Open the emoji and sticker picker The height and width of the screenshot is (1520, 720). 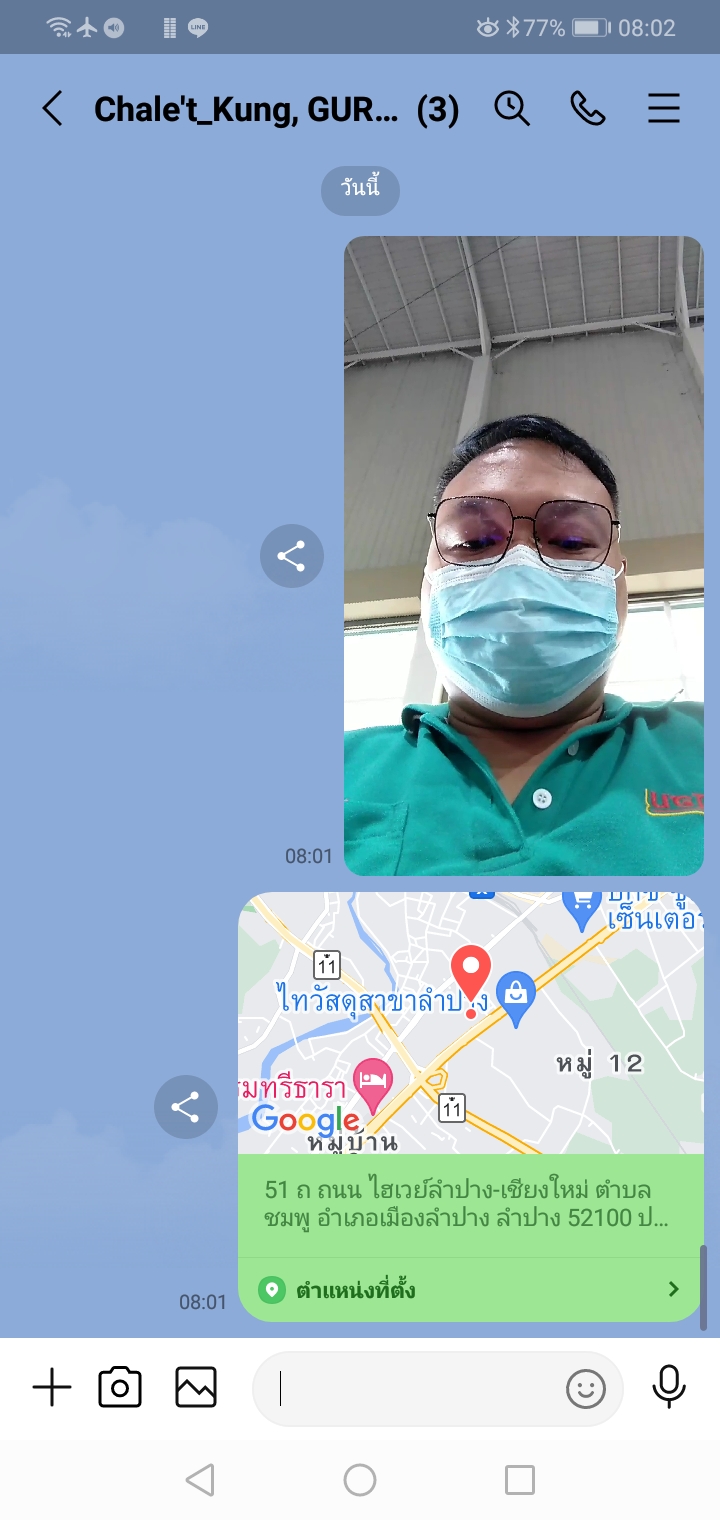pyautogui.click(x=586, y=1388)
